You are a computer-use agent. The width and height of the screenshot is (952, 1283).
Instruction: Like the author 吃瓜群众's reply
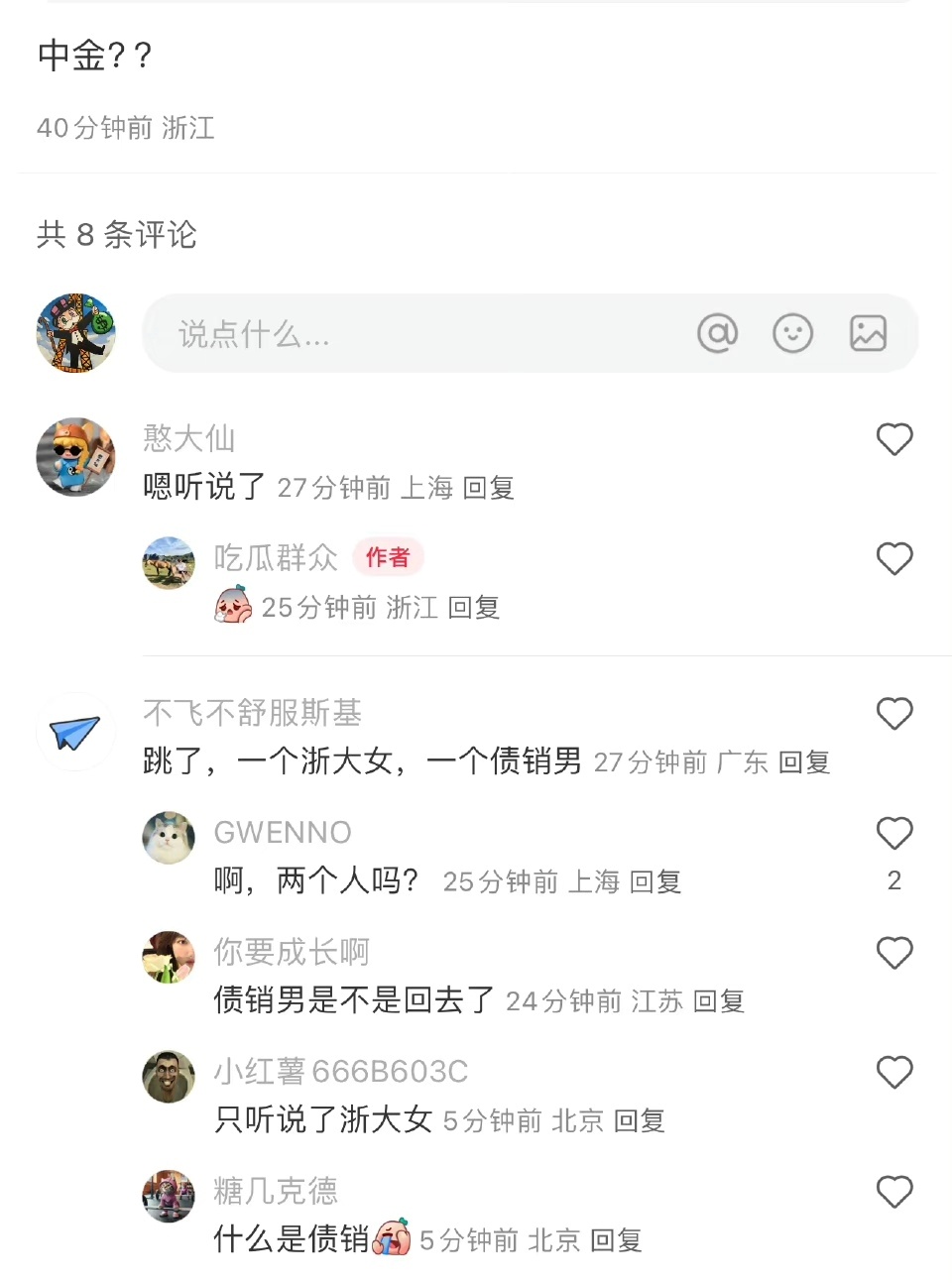coord(893,559)
